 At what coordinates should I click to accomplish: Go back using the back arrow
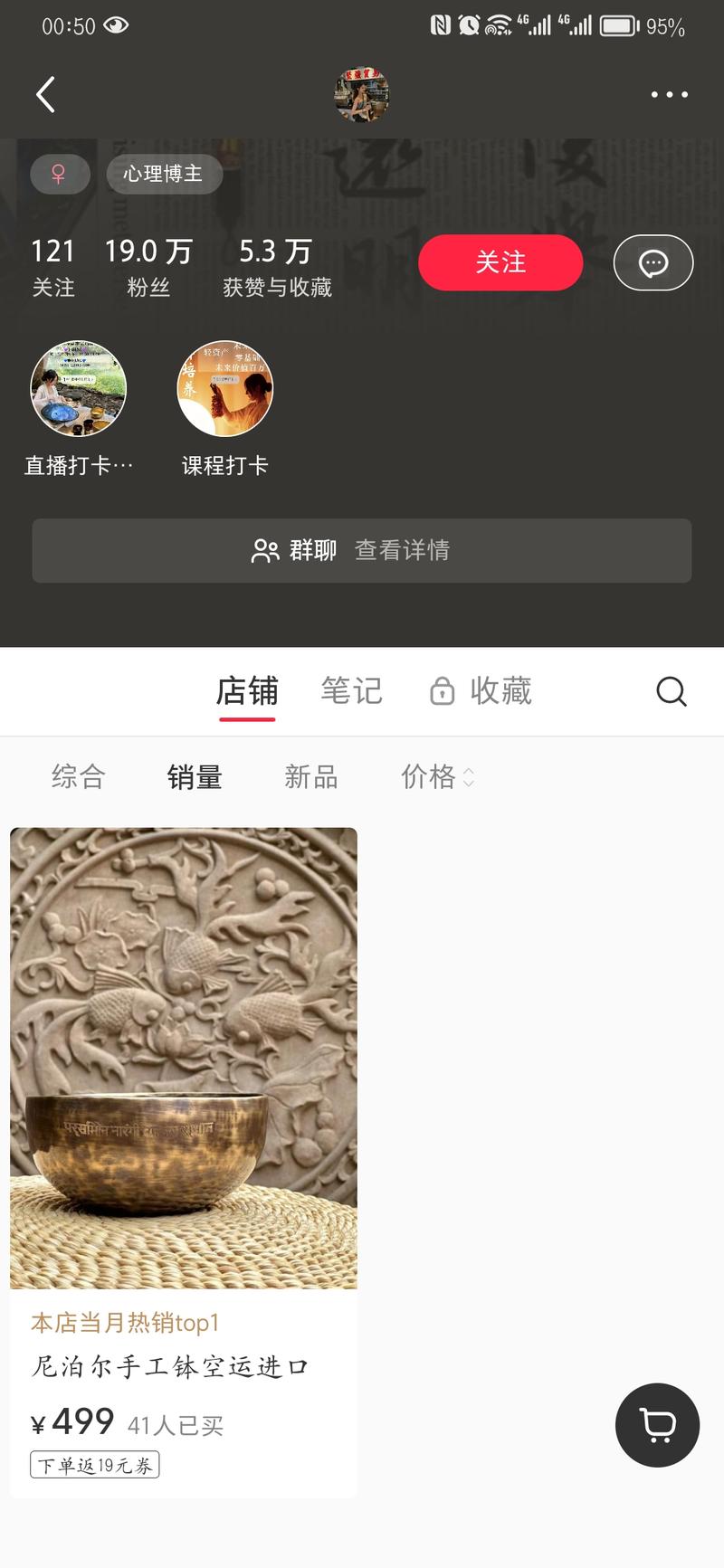pyautogui.click(x=45, y=94)
